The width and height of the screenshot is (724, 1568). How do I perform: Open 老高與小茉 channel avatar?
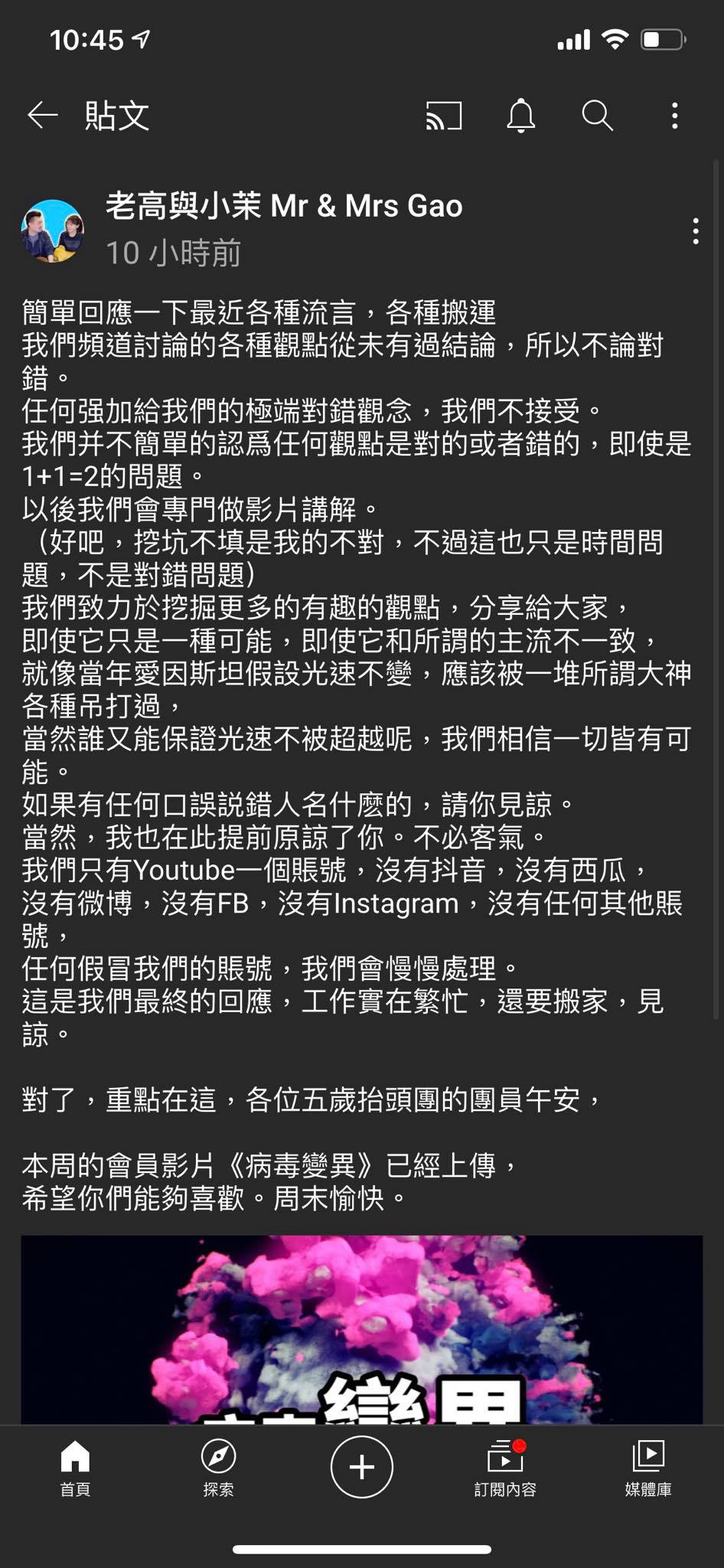pyautogui.click(x=52, y=231)
